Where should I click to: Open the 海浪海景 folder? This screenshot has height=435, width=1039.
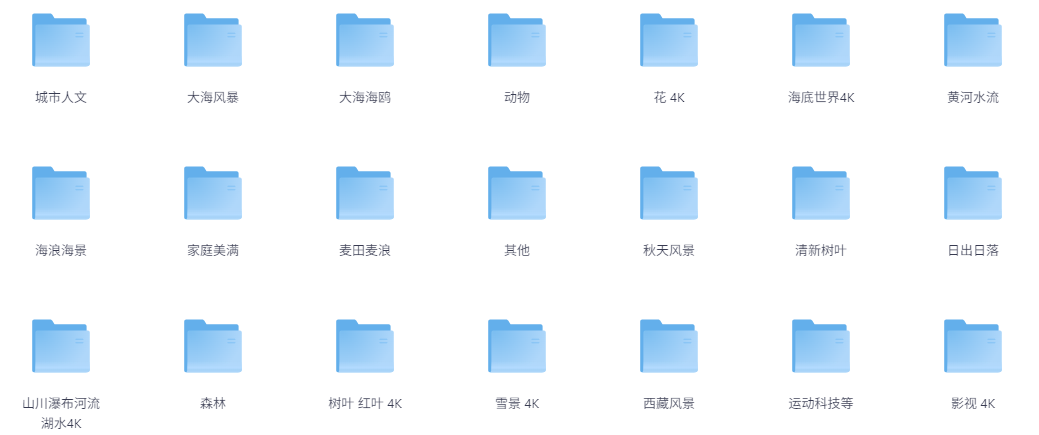pyautogui.click(x=61, y=194)
